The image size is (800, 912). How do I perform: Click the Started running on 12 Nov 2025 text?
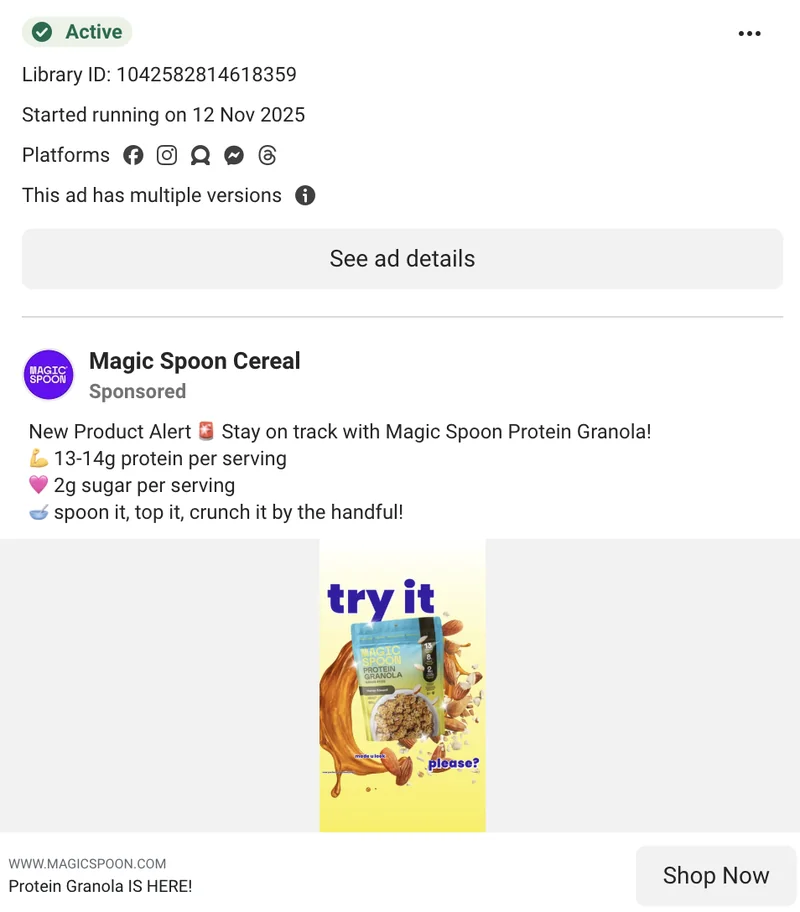(x=163, y=114)
